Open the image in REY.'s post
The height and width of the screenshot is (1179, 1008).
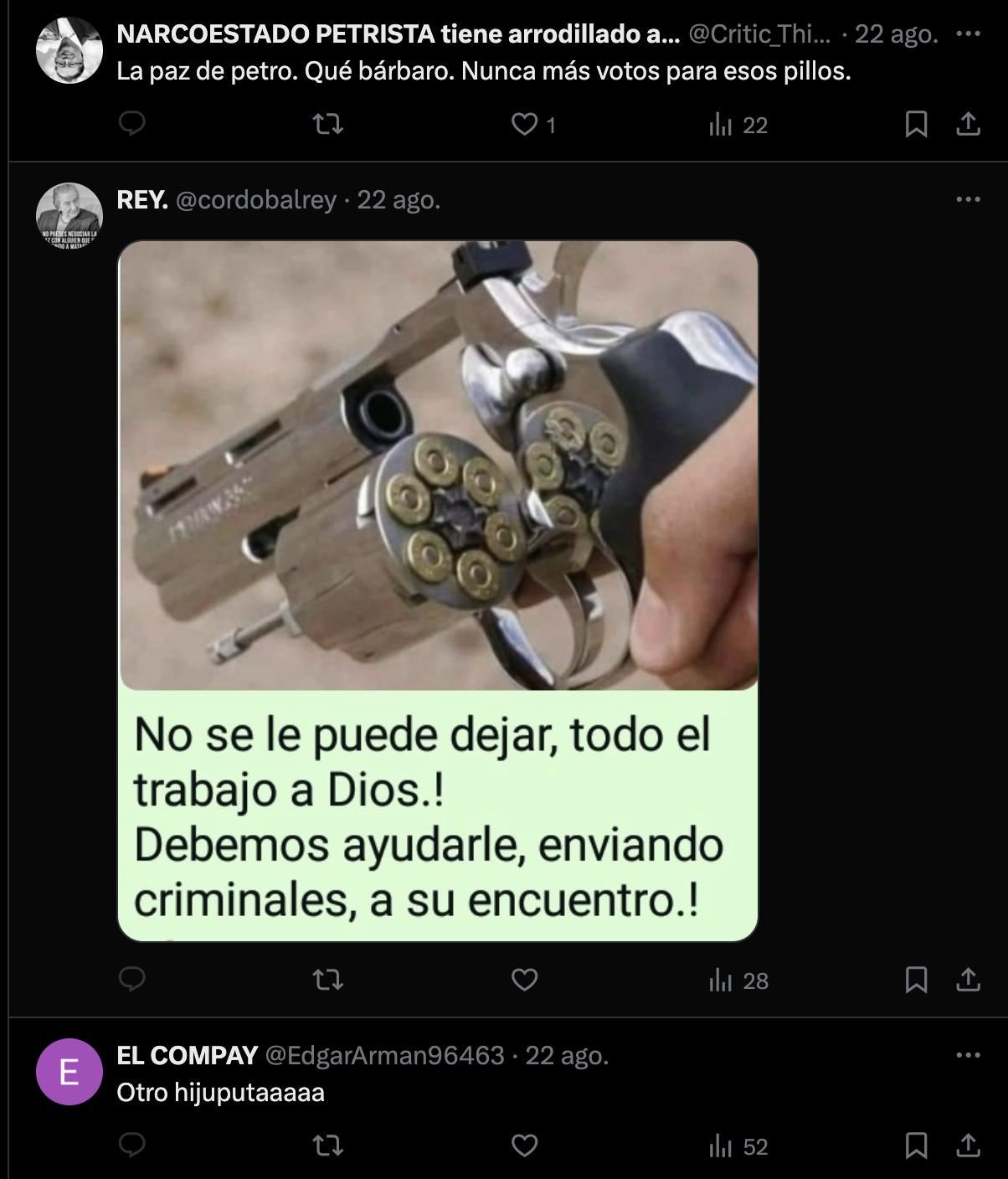(437, 590)
